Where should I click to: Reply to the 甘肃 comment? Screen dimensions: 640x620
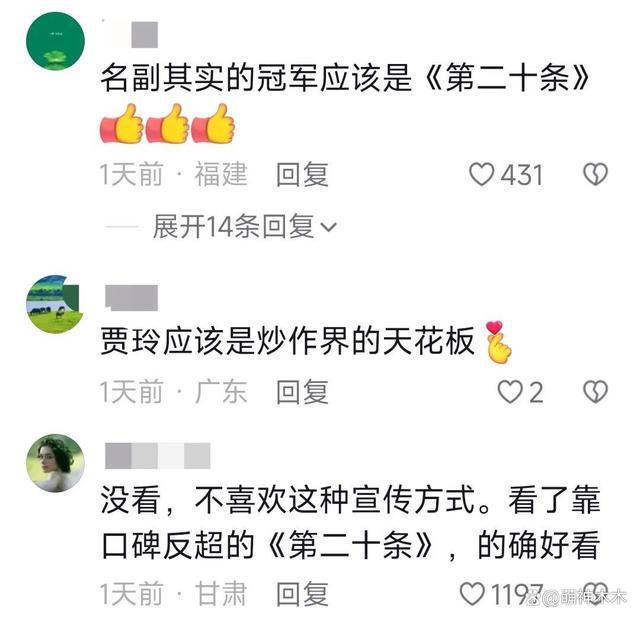pos(302,594)
